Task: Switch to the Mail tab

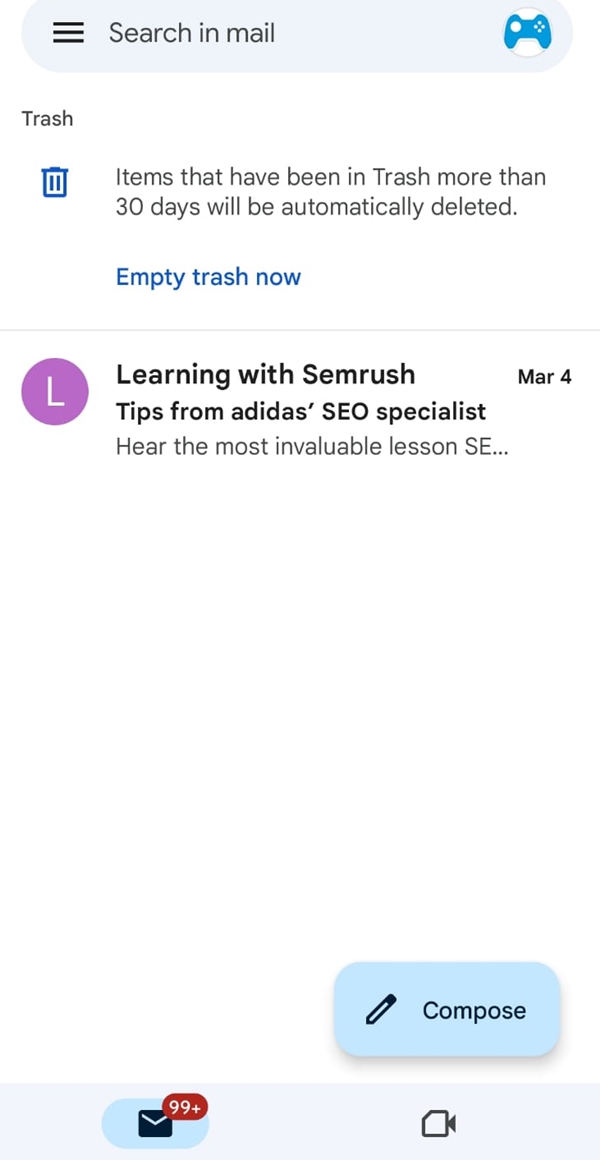Action: pyautogui.click(x=156, y=1123)
